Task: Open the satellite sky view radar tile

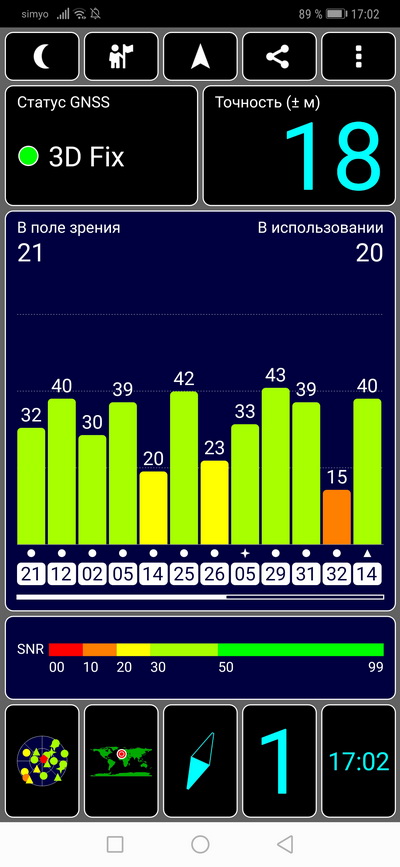Action: 42,761
